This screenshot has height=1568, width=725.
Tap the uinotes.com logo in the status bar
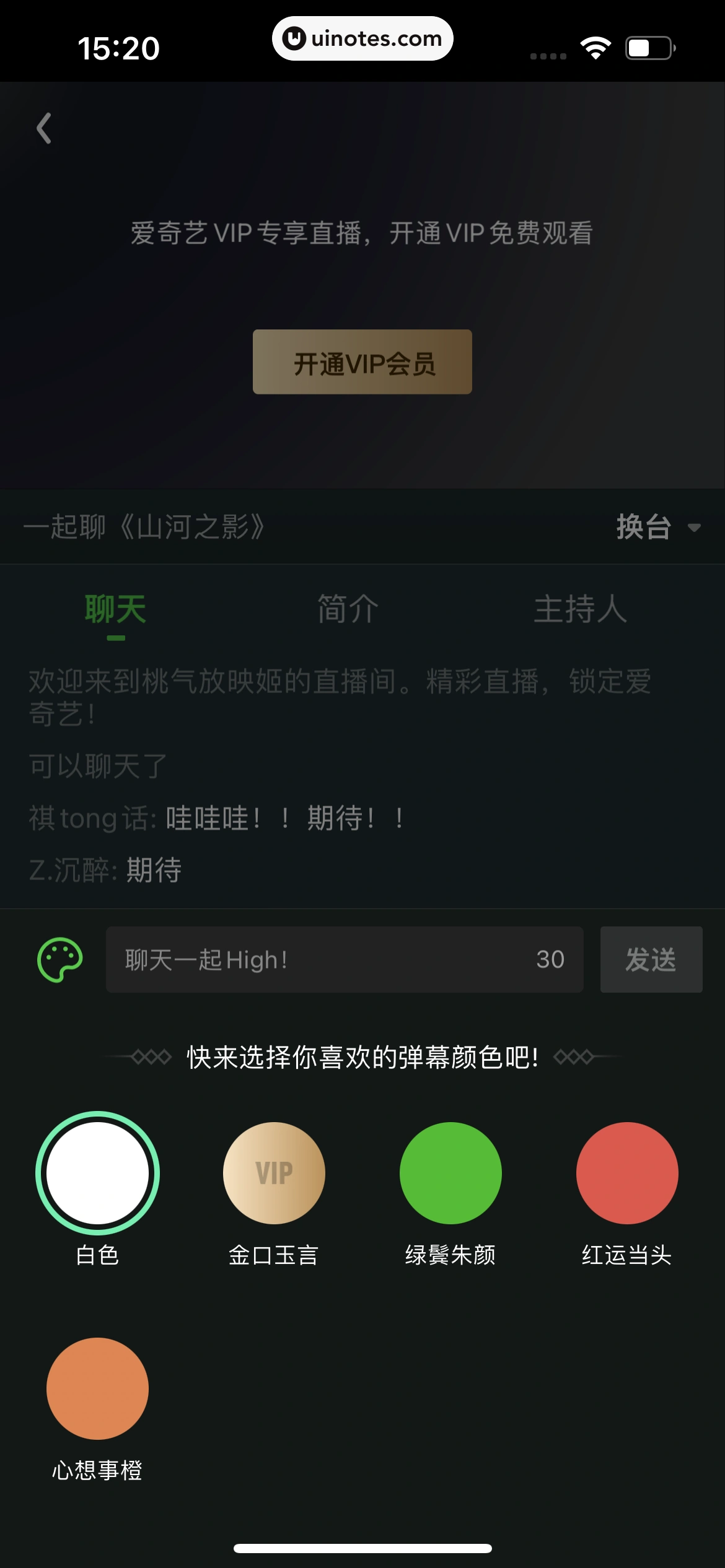[362, 38]
